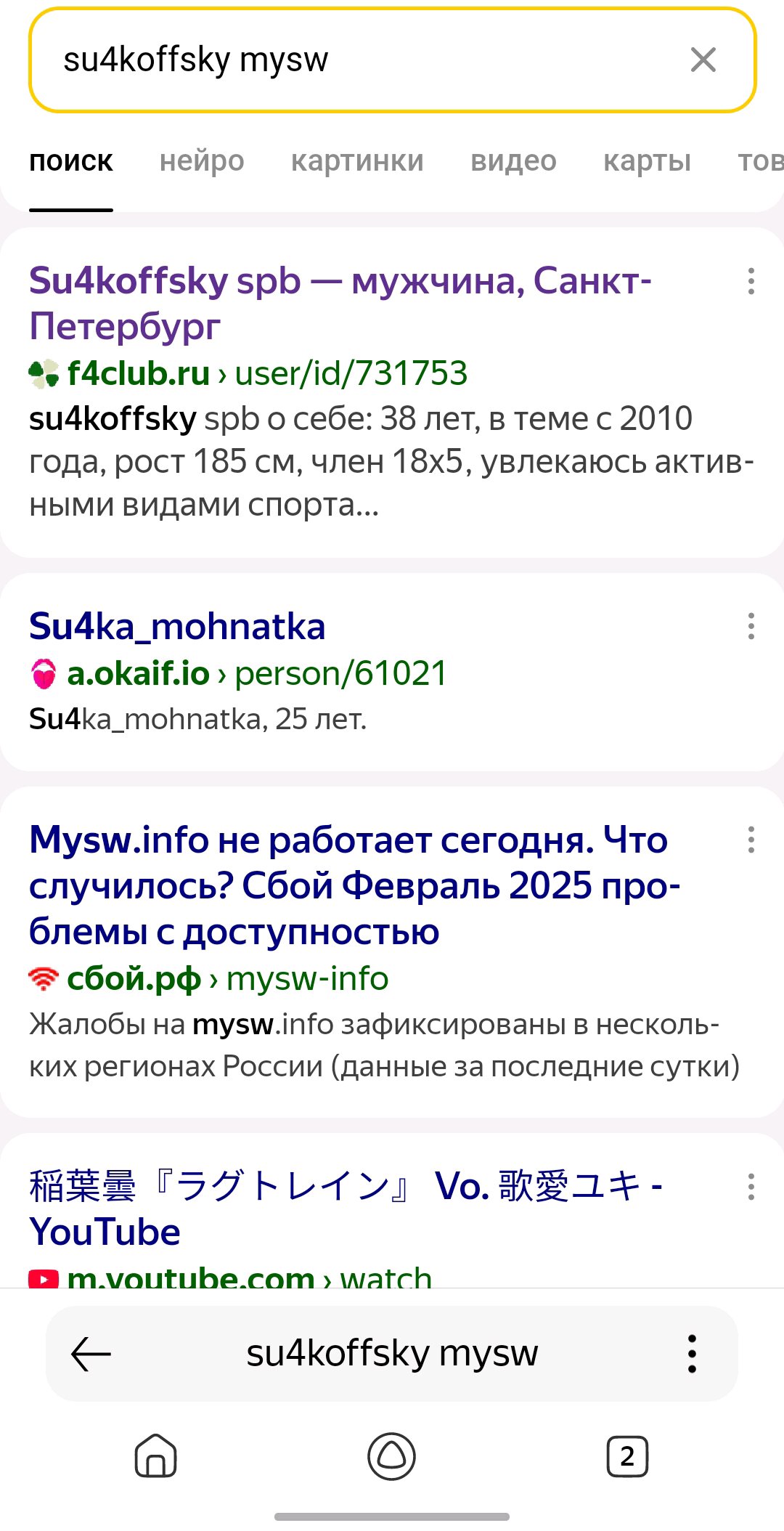The image size is (784, 1531).
Task: Open the Su4koffsky spb f4club.ru result
Action: (340, 303)
